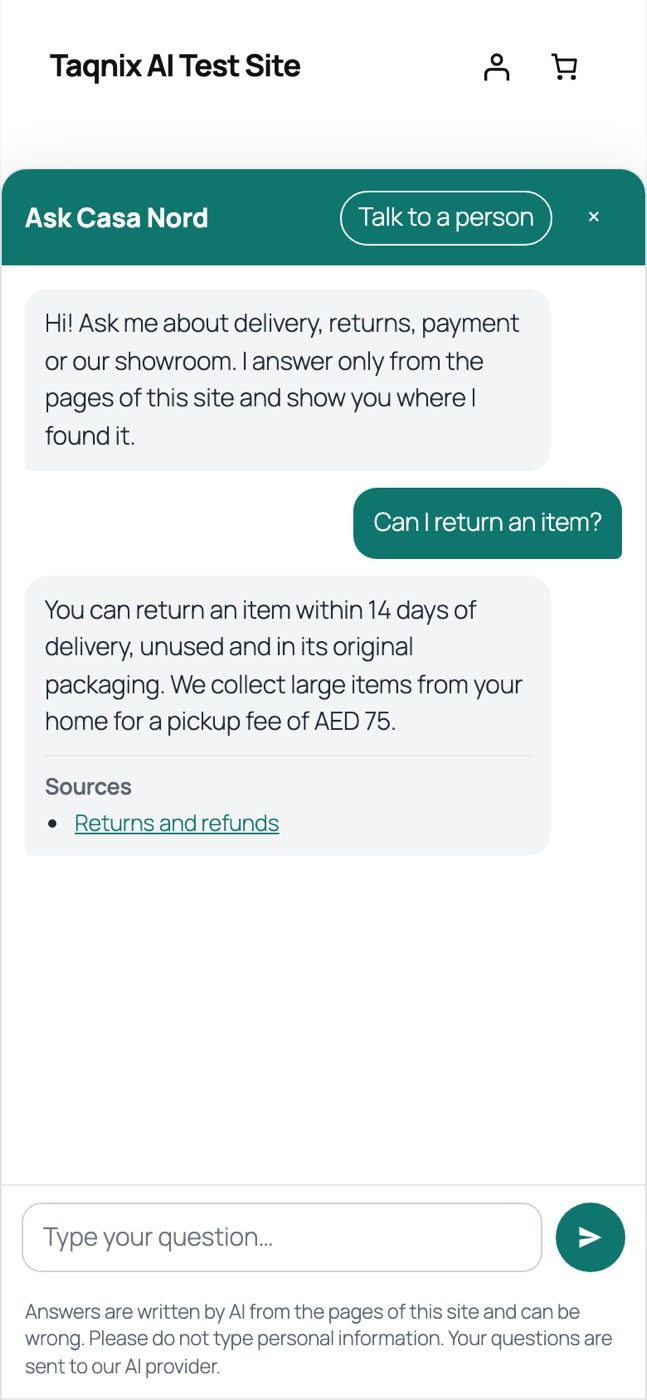Tap the Talk to a person button

[446, 218]
